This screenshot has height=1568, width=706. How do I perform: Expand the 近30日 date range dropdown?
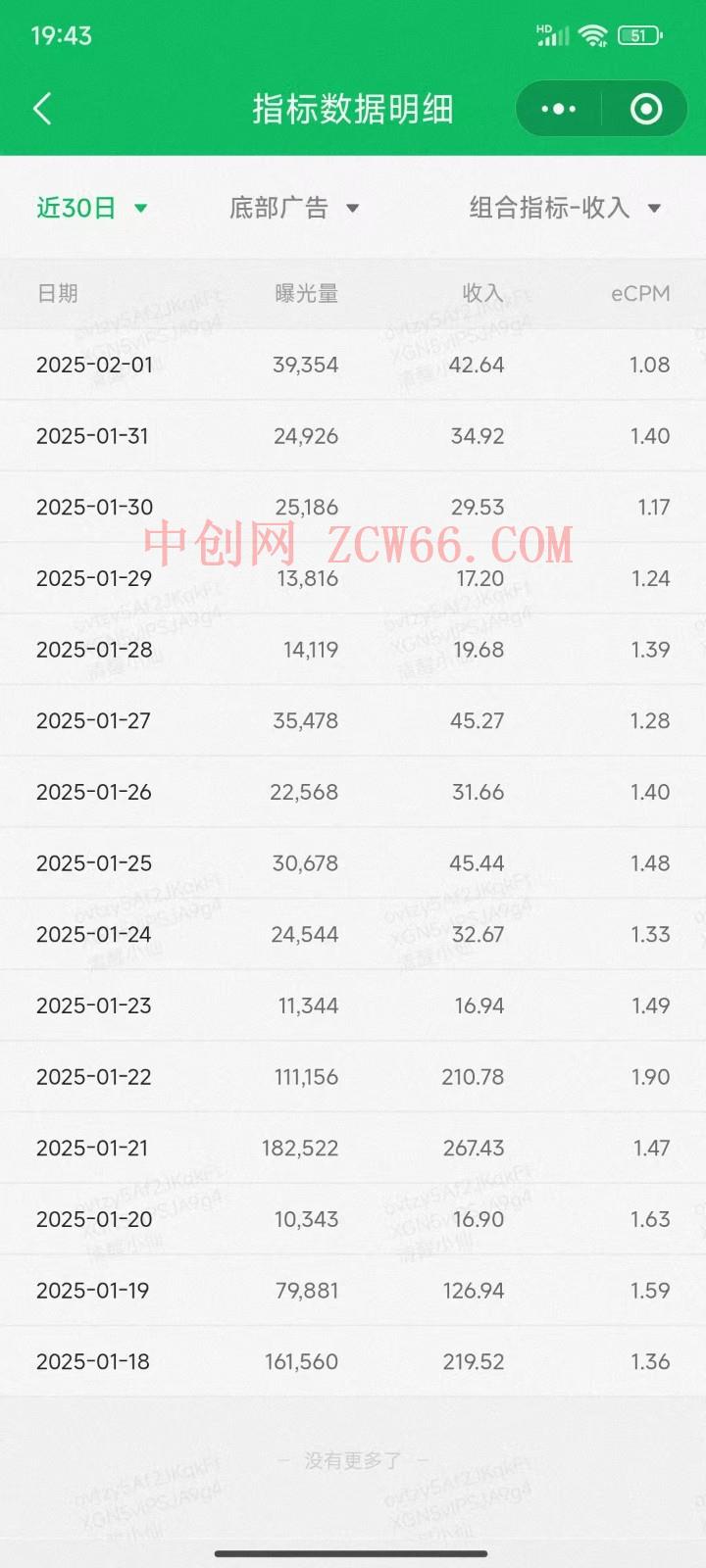91,208
